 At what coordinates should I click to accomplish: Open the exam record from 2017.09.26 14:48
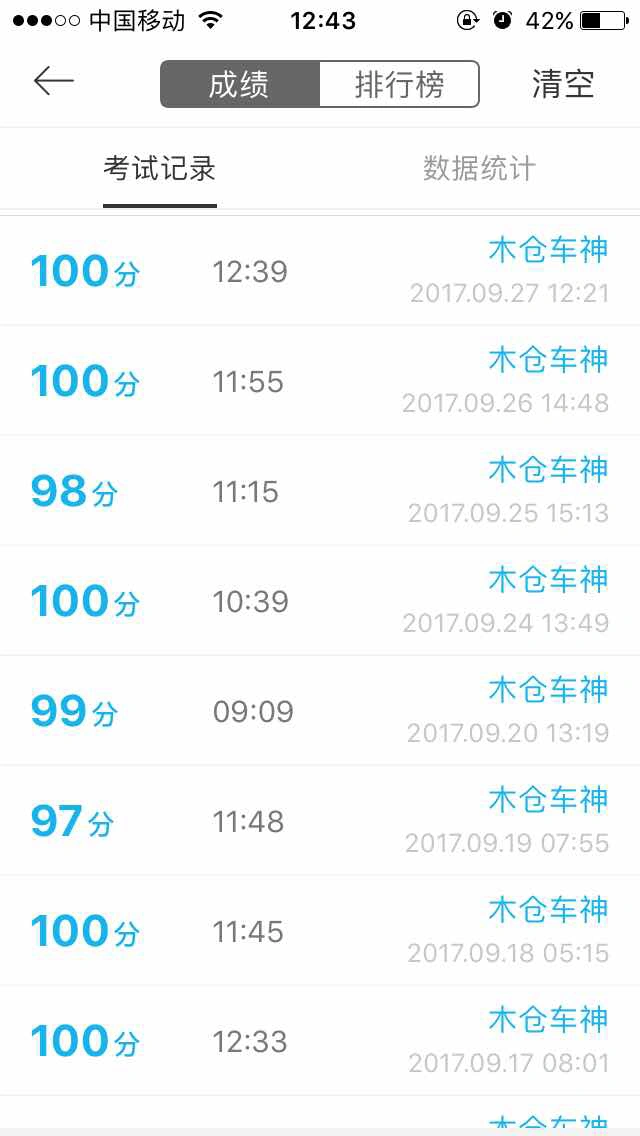(x=320, y=381)
